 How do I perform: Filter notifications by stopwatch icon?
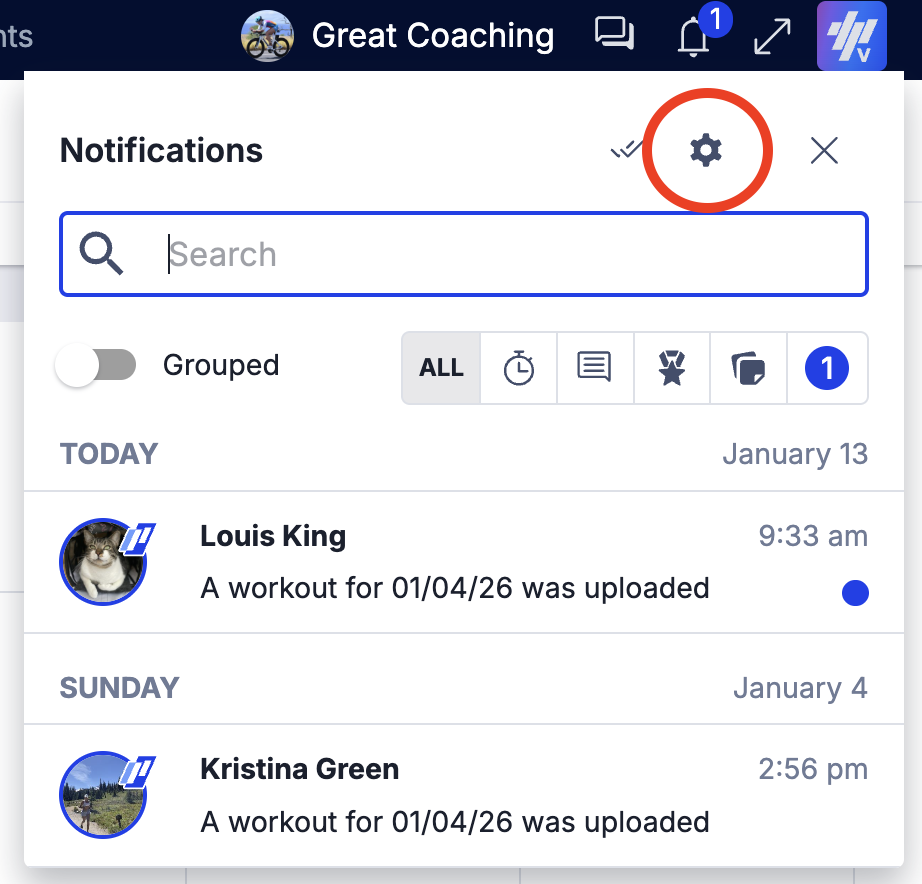[518, 368]
